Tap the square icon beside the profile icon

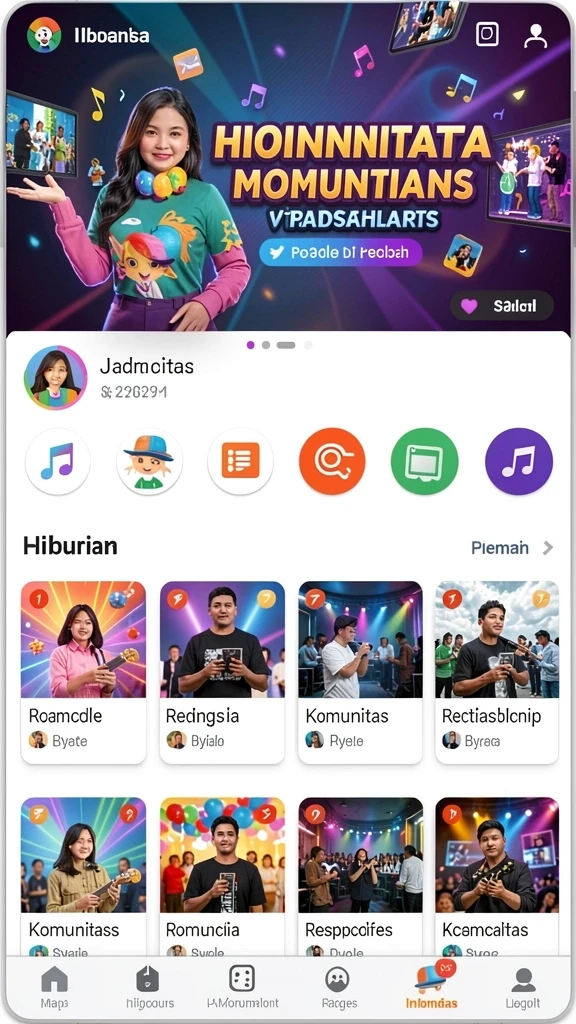pyautogui.click(x=487, y=35)
